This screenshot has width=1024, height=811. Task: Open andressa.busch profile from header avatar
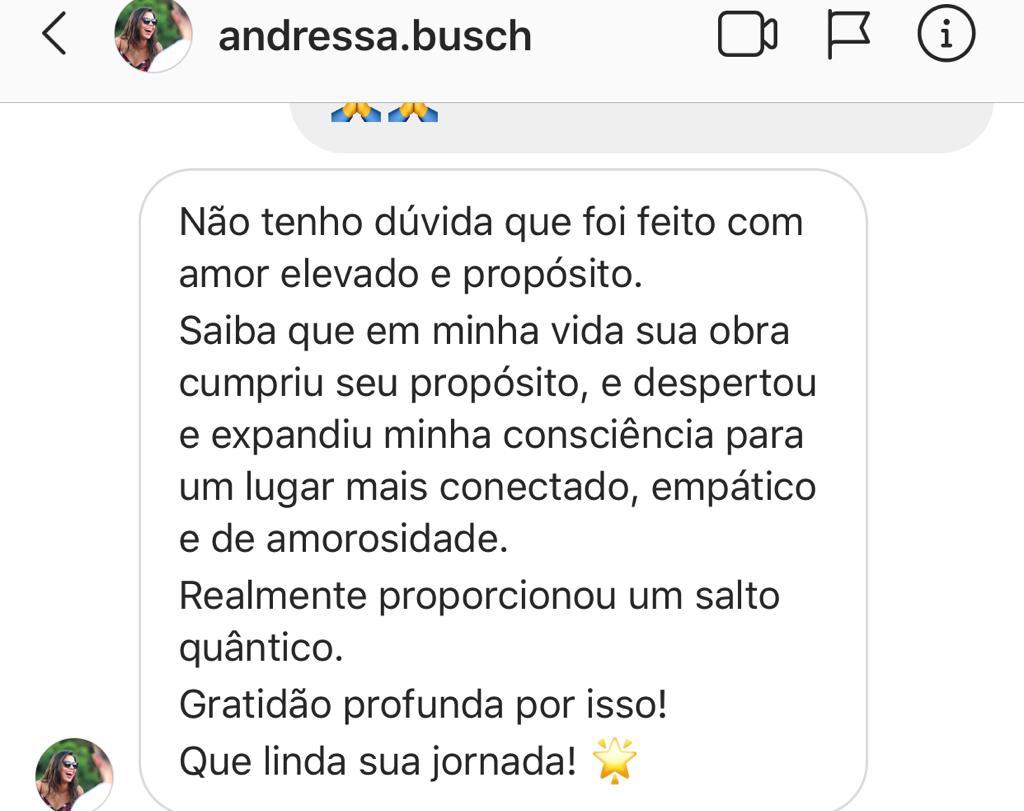(153, 36)
